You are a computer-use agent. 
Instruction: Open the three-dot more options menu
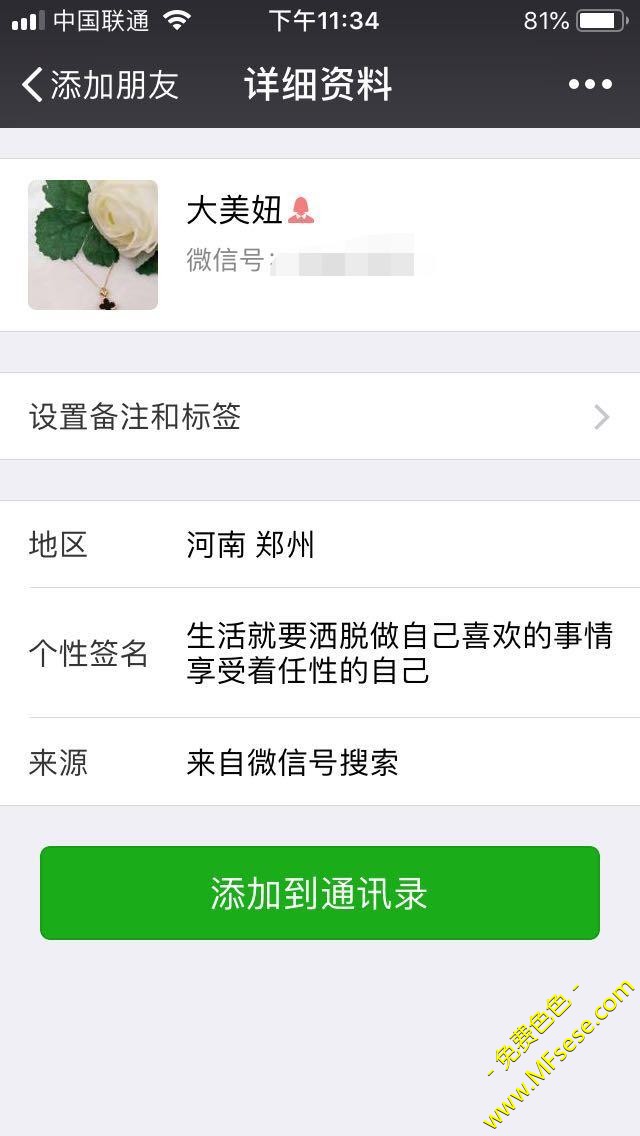(590, 85)
